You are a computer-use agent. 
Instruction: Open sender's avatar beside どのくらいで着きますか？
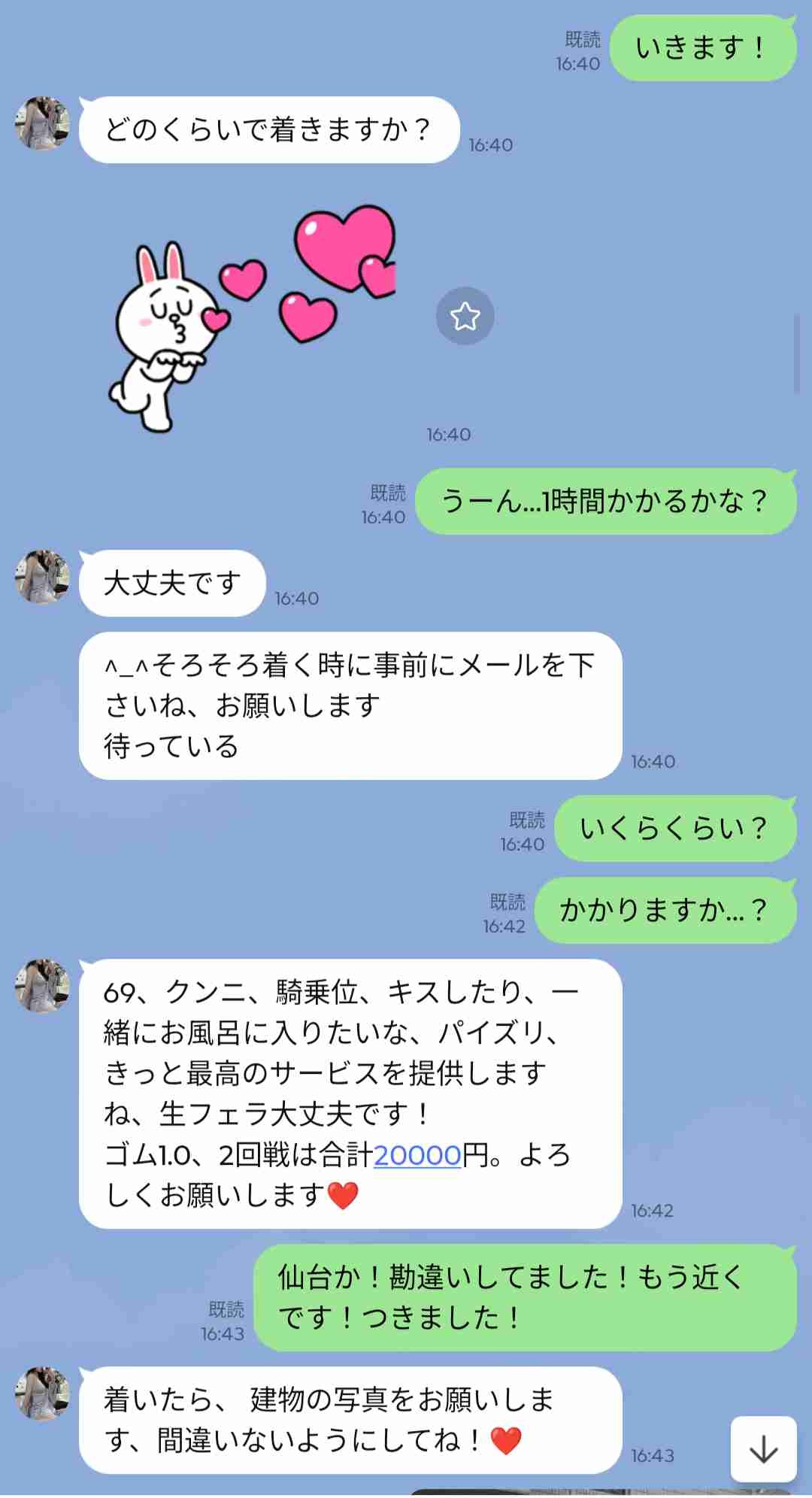click(x=42, y=123)
